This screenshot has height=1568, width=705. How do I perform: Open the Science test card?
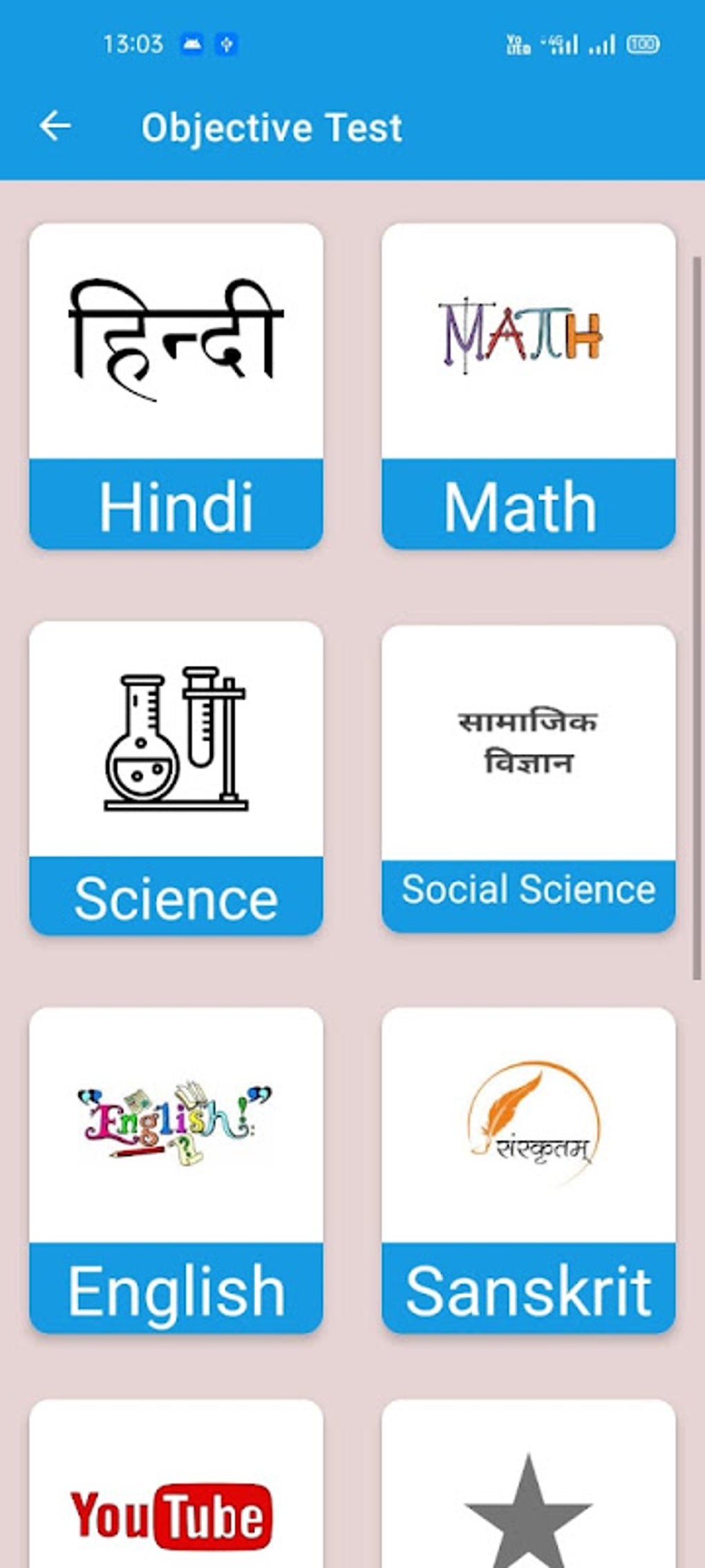176,777
